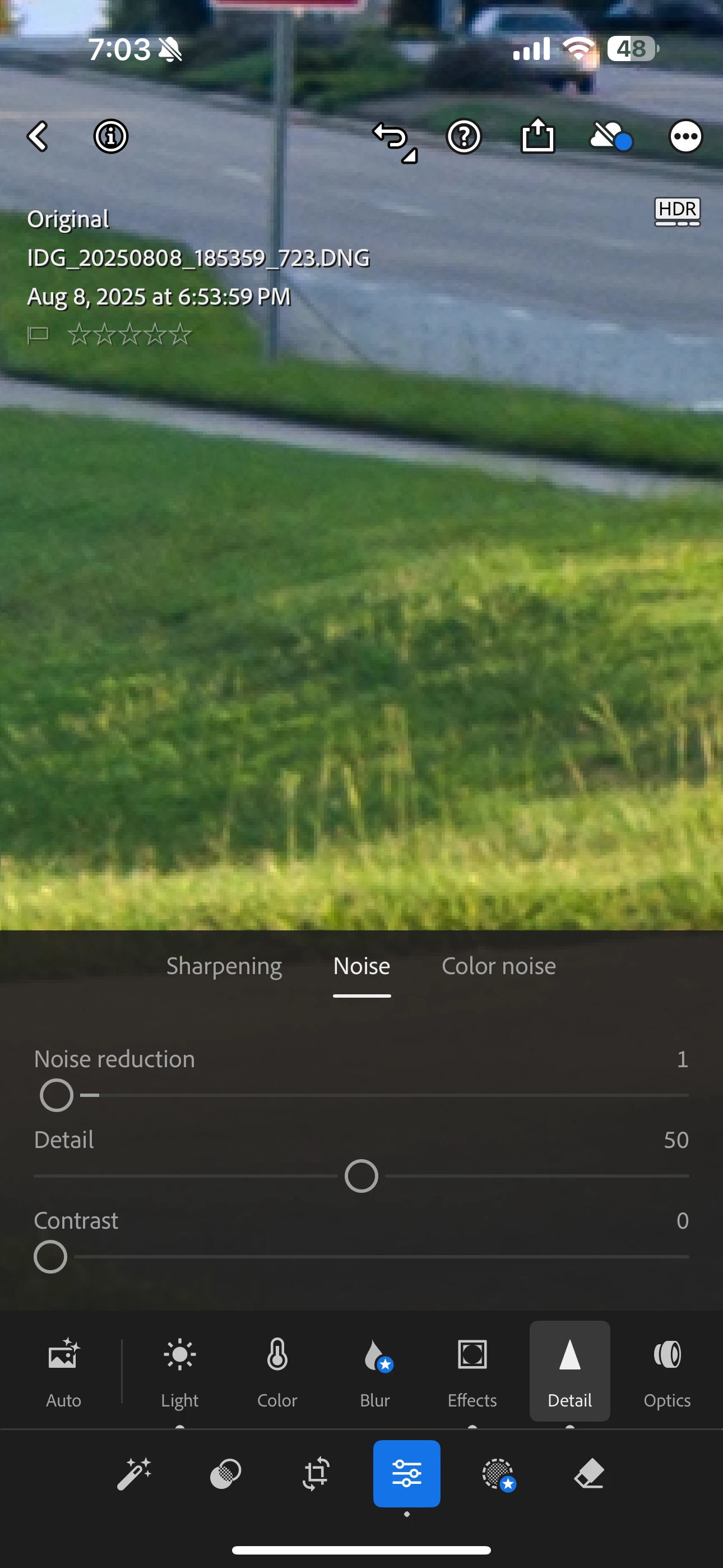Tap the Contrast slider handle
Viewport: 723px width, 1568px height.
coord(50,1257)
